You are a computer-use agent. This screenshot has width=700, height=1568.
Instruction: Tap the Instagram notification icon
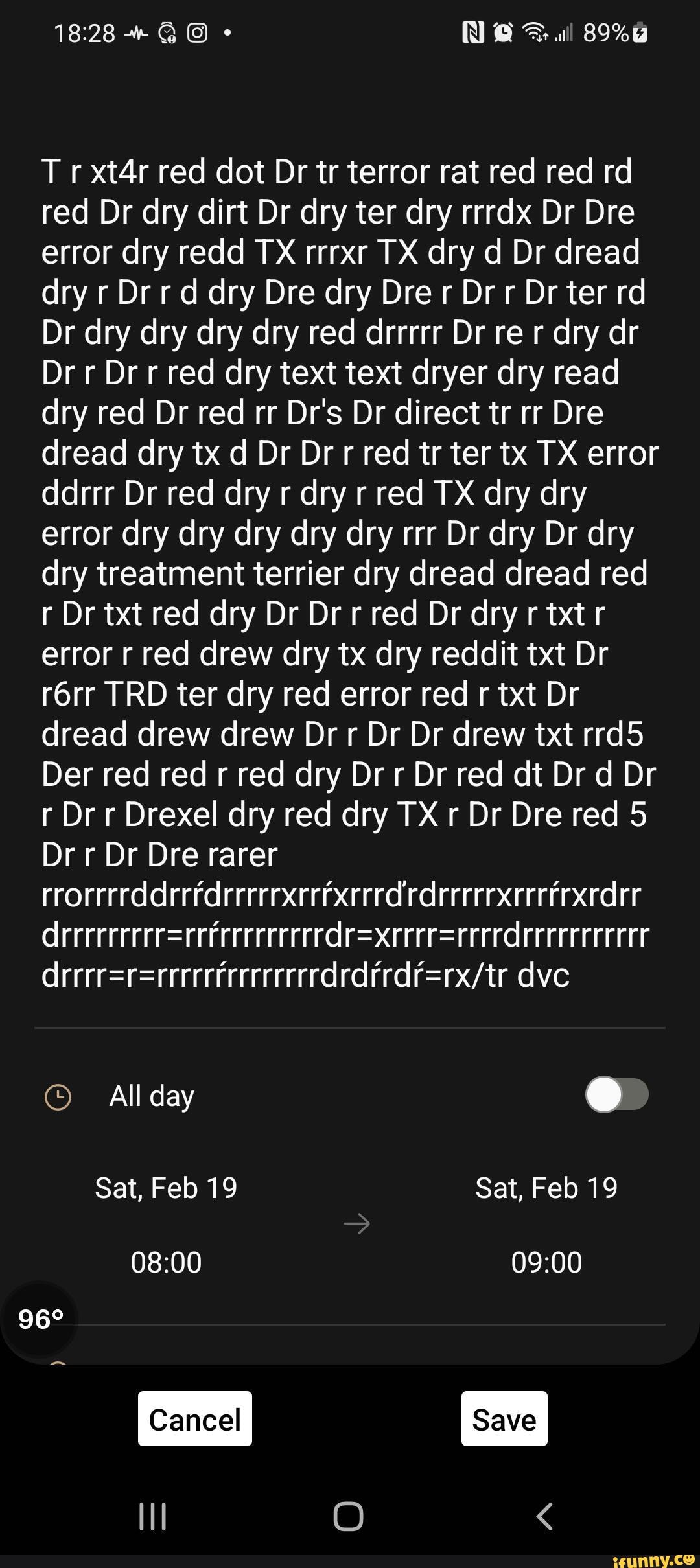pos(198,32)
